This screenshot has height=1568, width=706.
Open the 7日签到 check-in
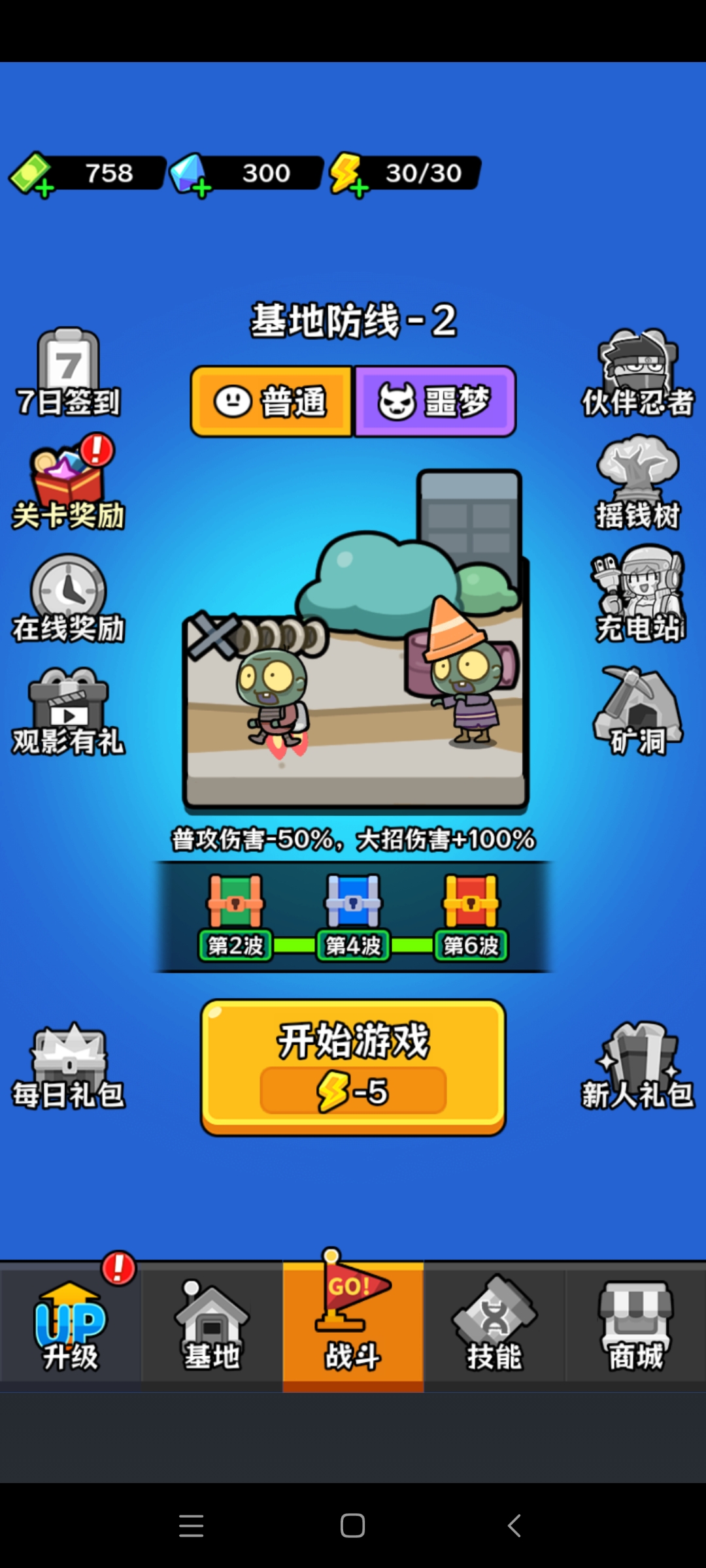coord(69,374)
